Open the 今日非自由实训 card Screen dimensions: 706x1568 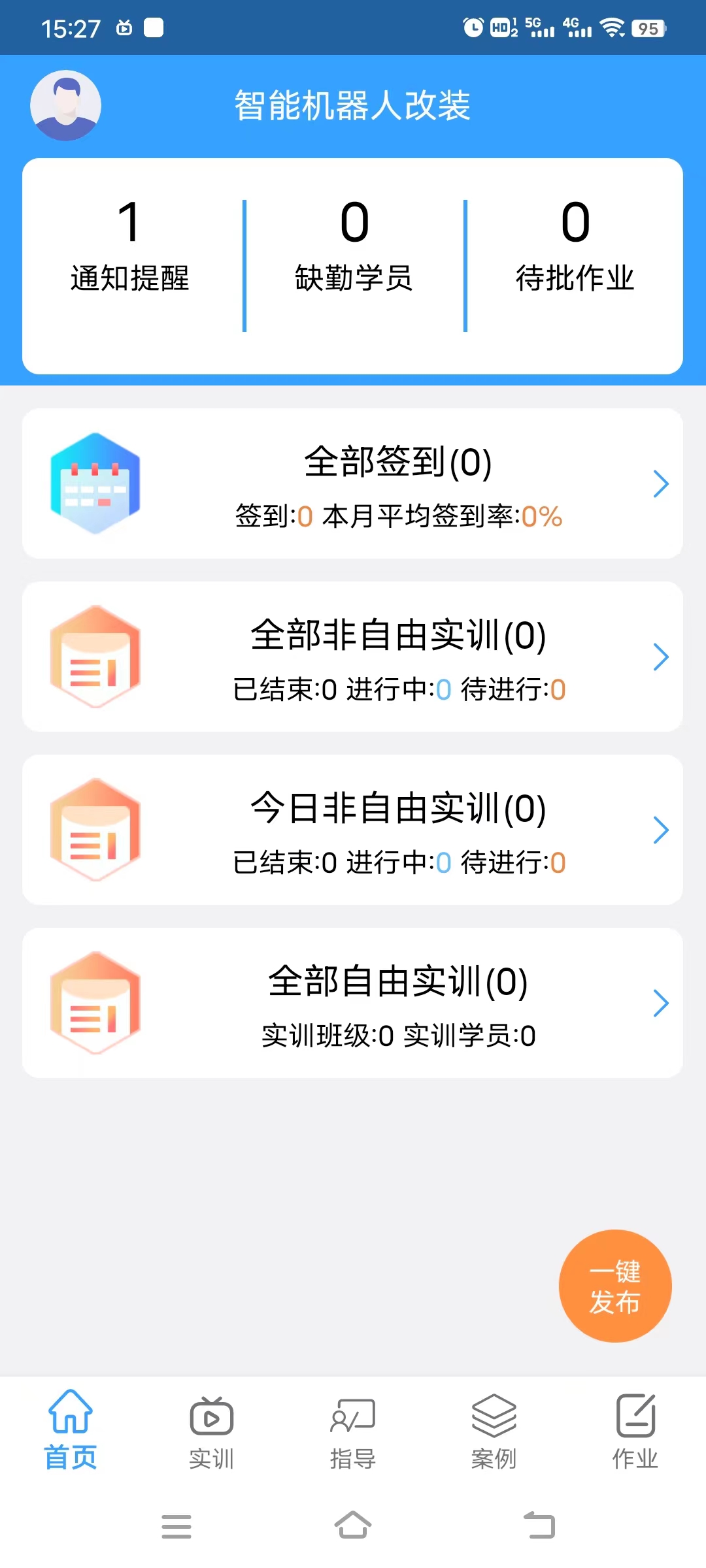coord(352,830)
